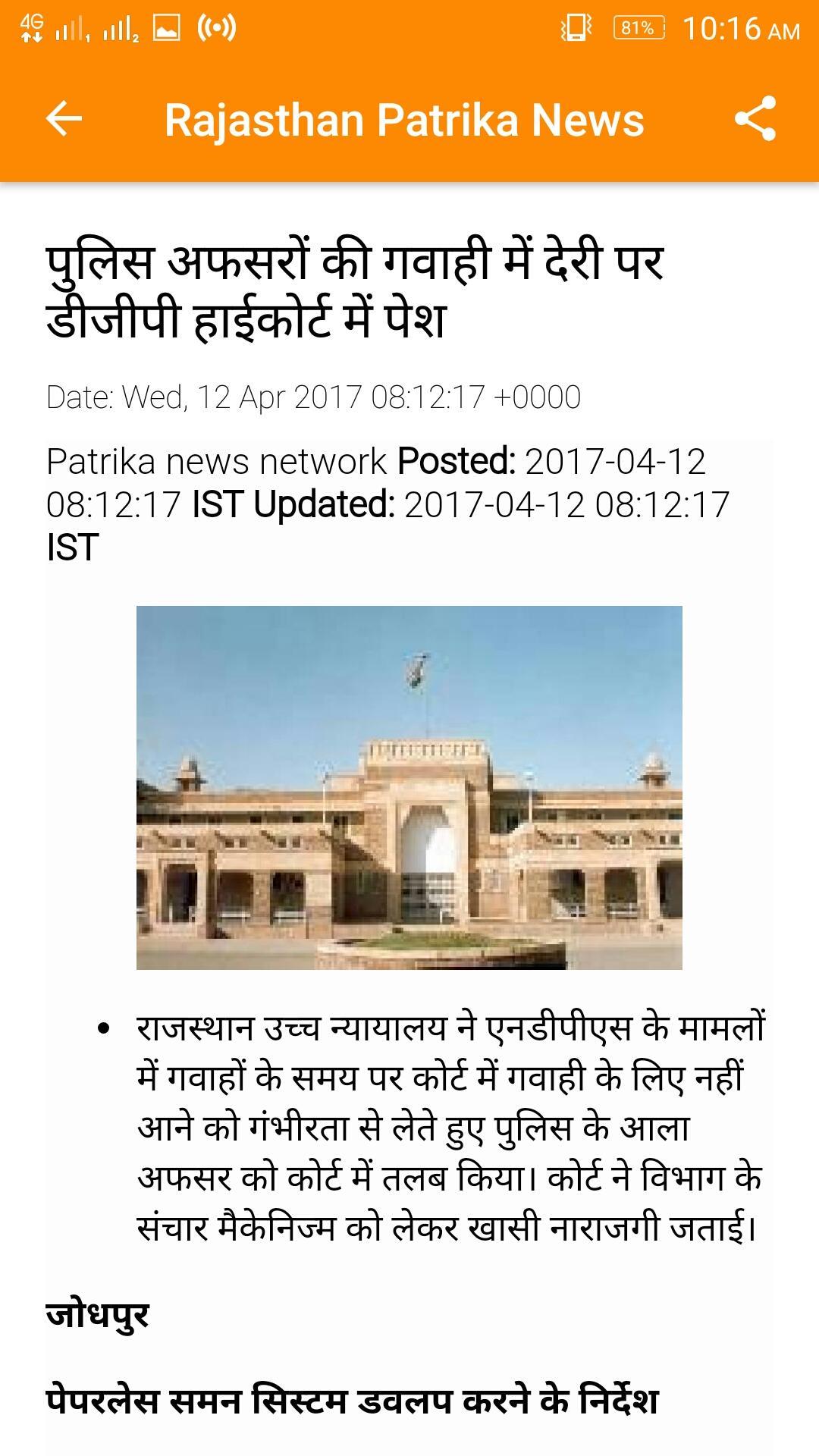
Task: Tap the article date line
Action: pos(315,394)
